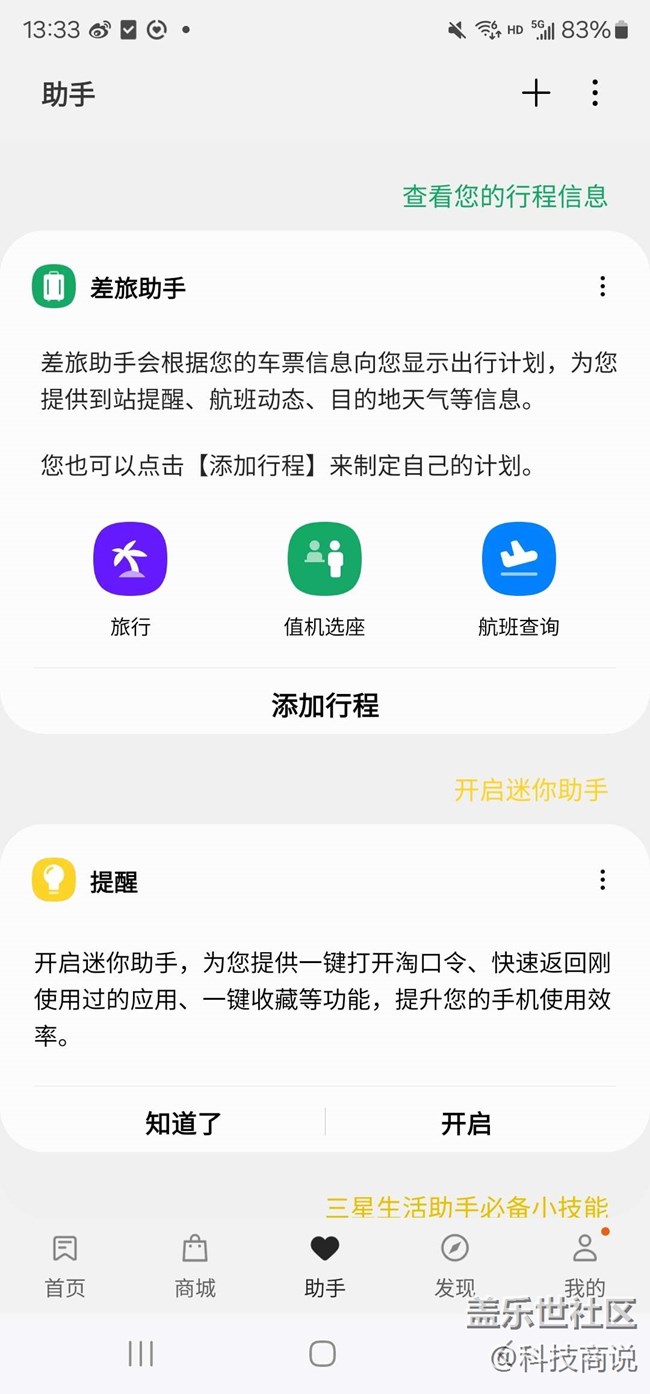
Task: Open the 旅行 shortcut
Action: point(130,580)
